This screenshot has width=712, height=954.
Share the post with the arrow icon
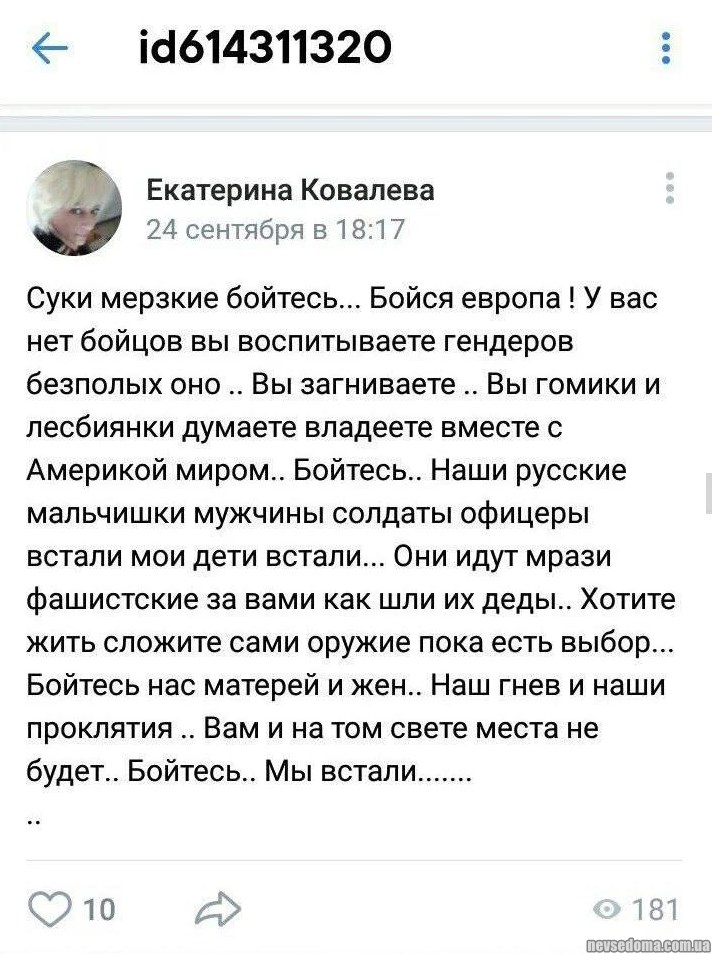pyautogui.click(x=218, y=908)
